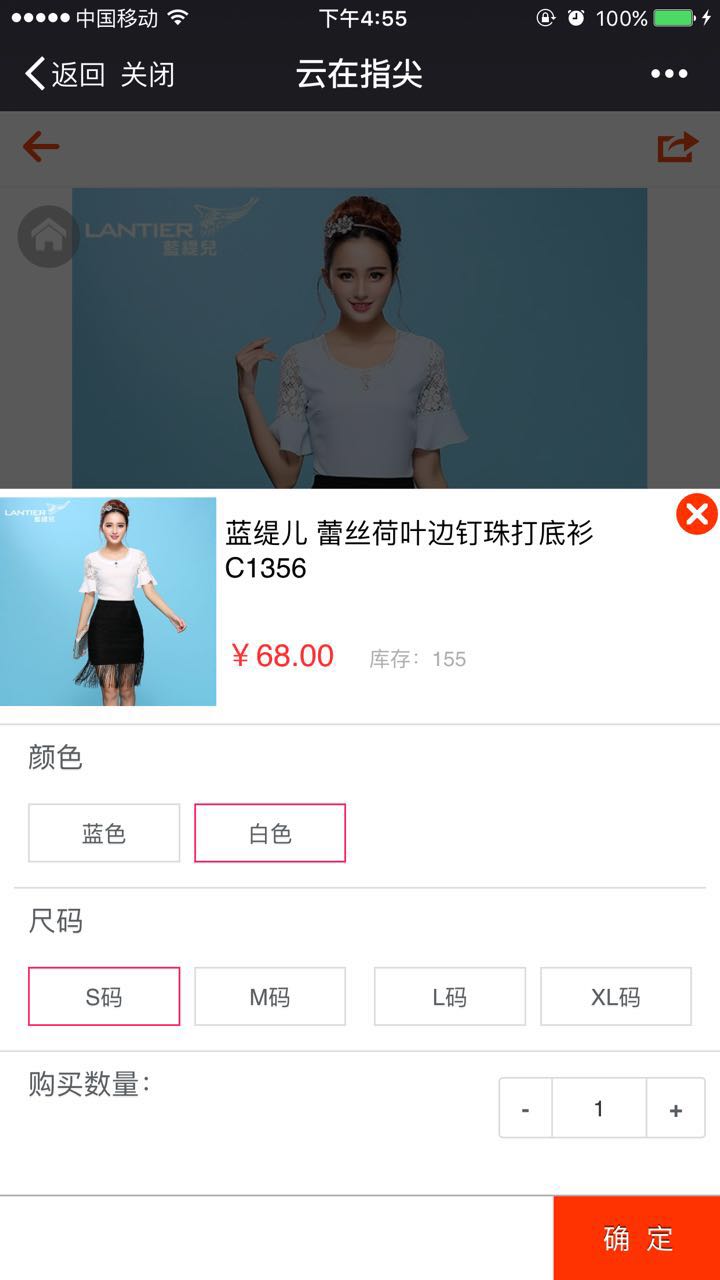The image size is (720, 1280).
Task: Decrease purchase quantity with minus button
Action: [x=526, y=1108]
